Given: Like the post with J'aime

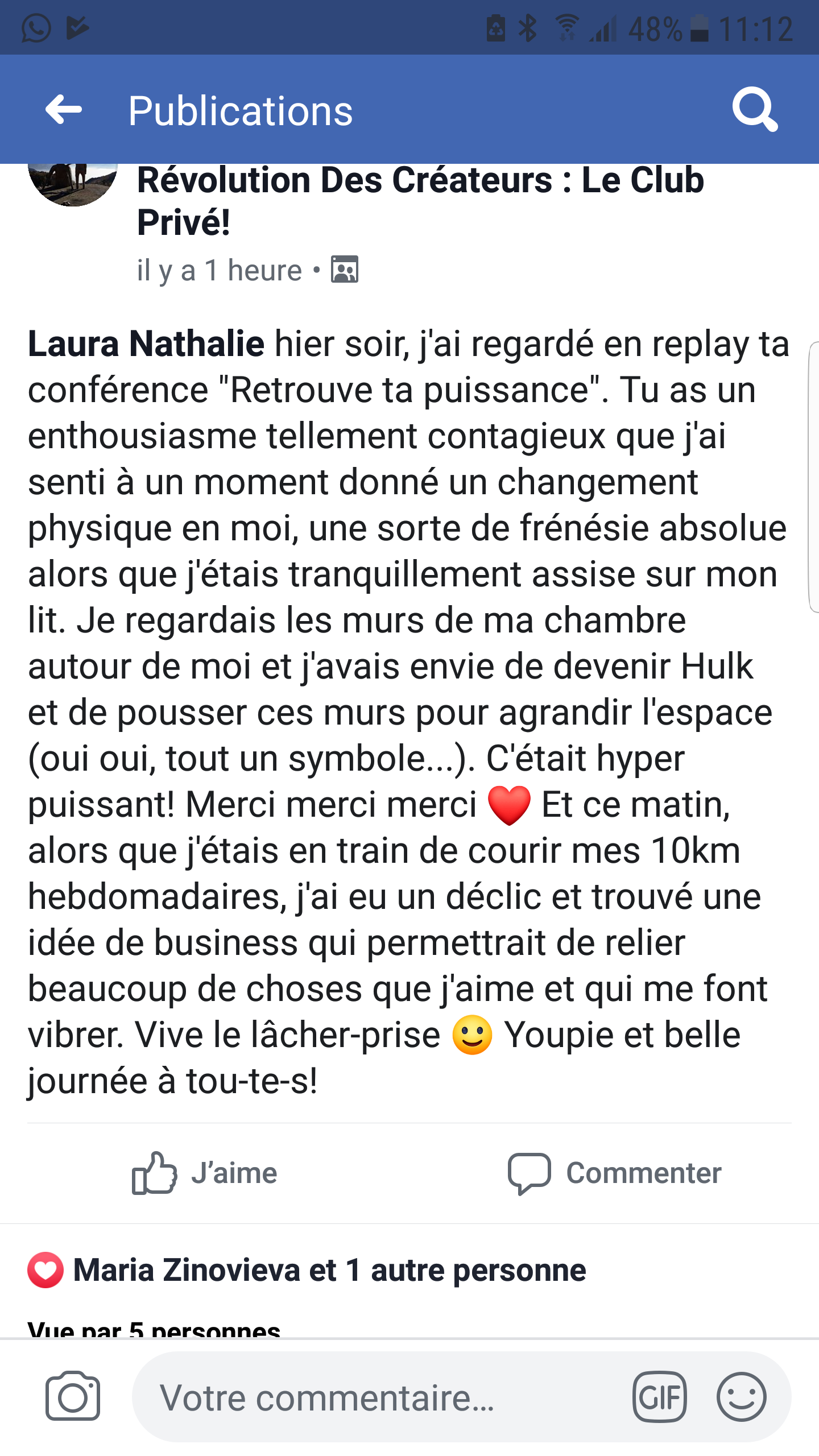Looking at the screenshot, I should [205, 1173].
